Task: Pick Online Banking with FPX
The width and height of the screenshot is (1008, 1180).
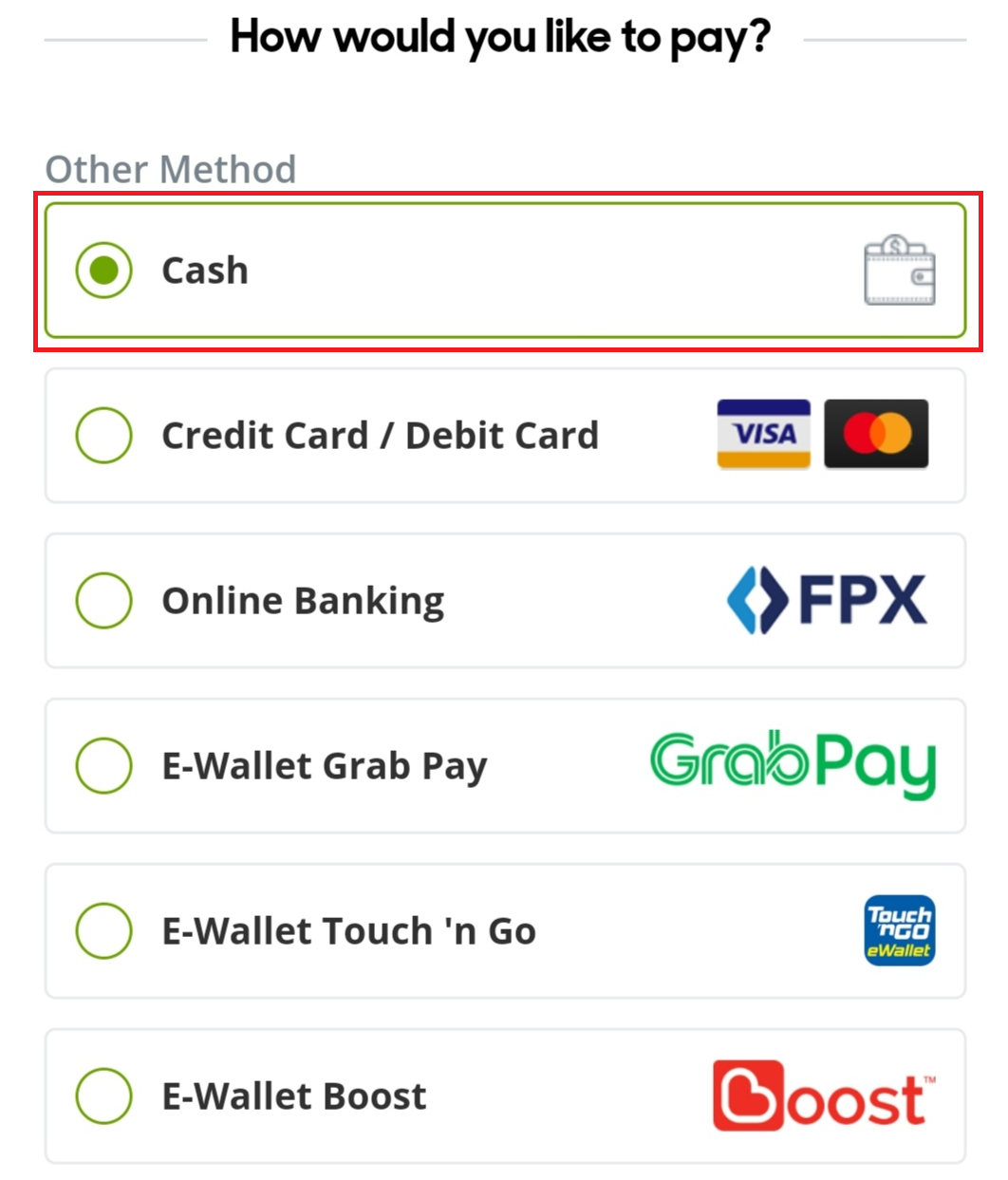Action: [x=104, y=601]
